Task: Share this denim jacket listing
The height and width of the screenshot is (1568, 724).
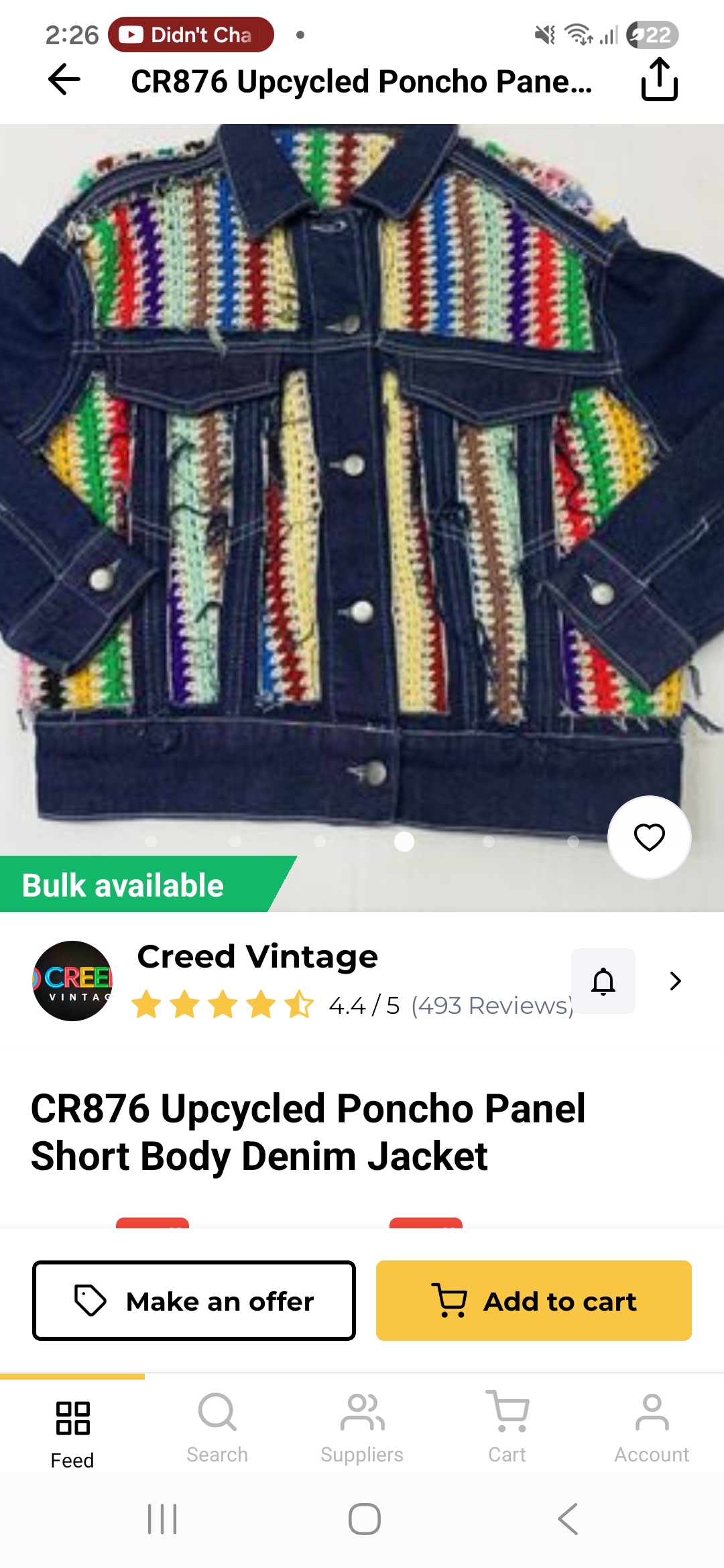Action: point(659,80)
